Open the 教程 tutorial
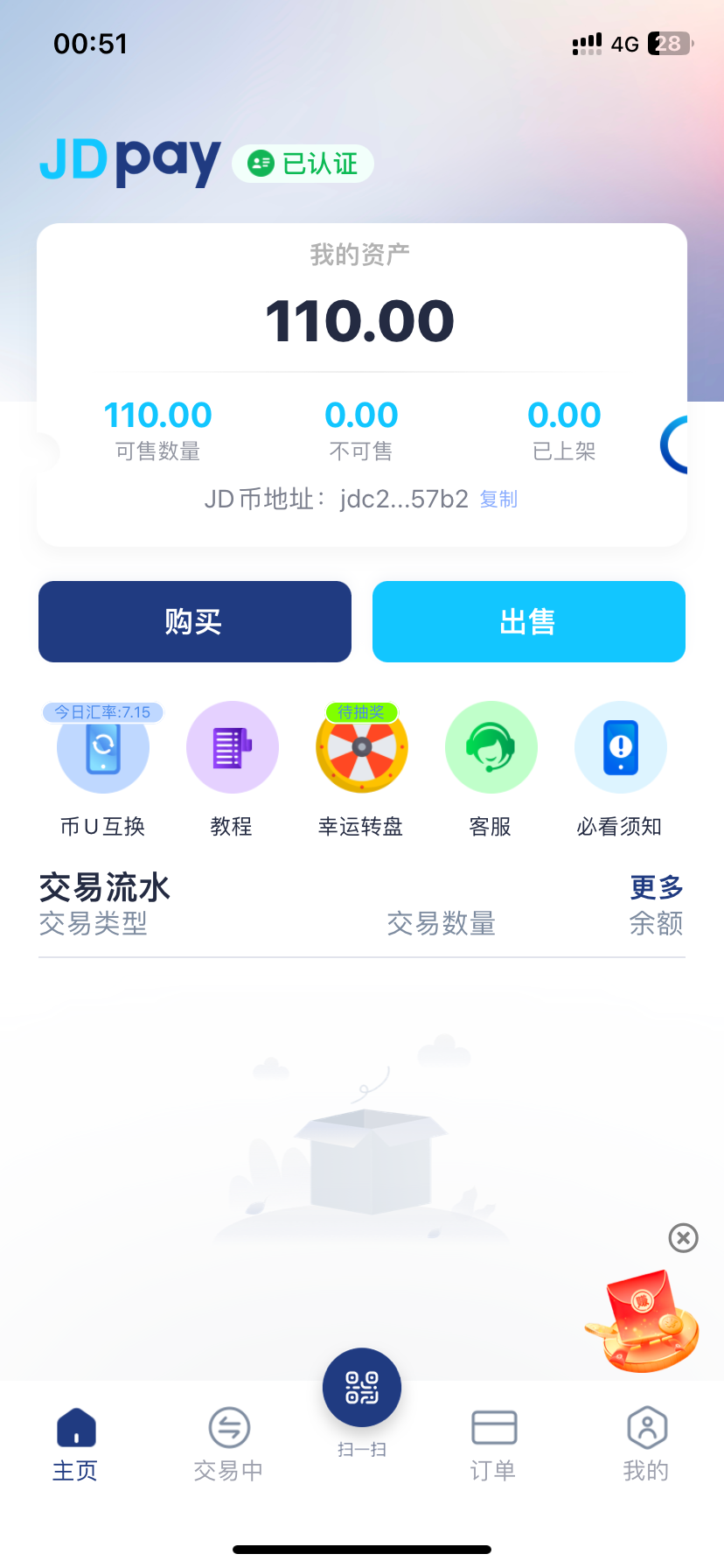 coord(232,748)
